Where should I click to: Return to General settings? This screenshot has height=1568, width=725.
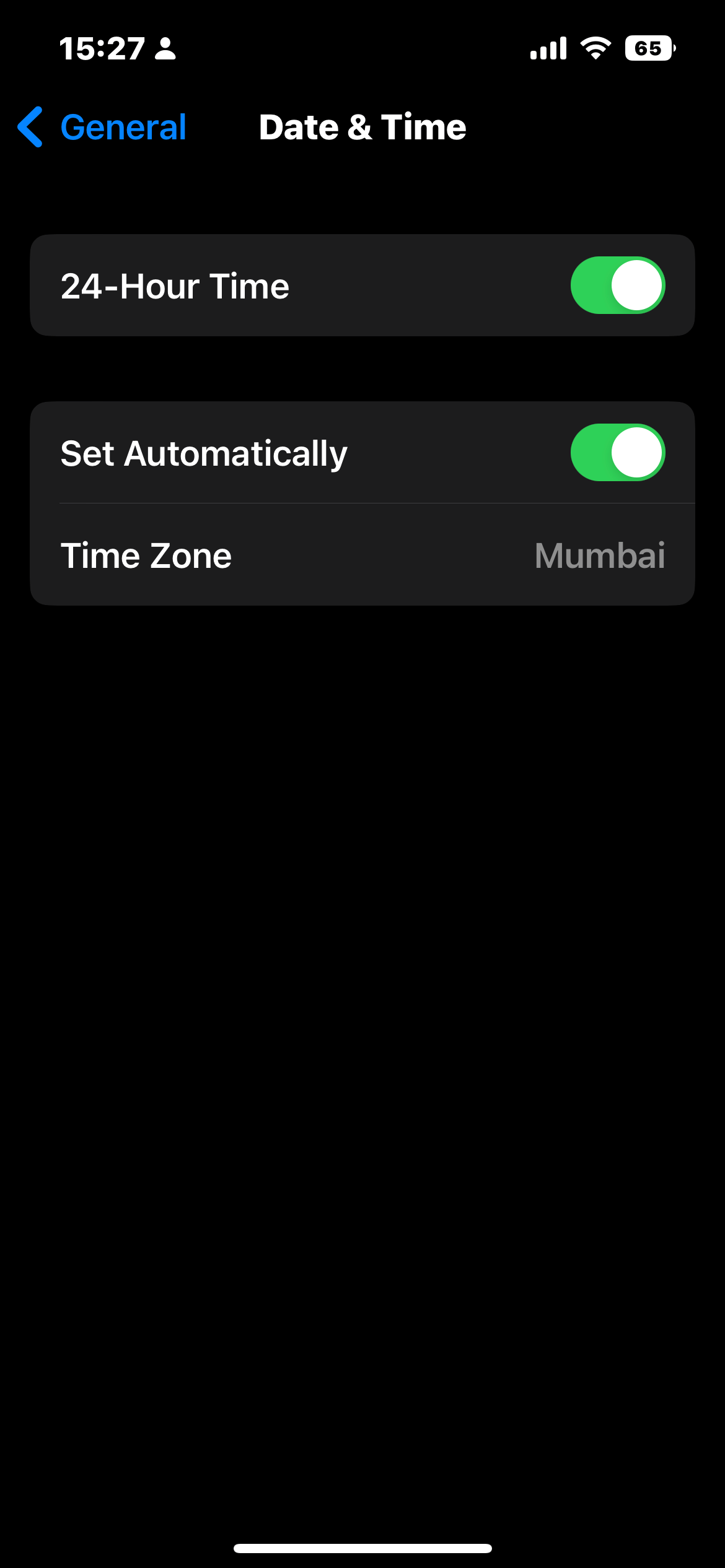coord(102,127)
